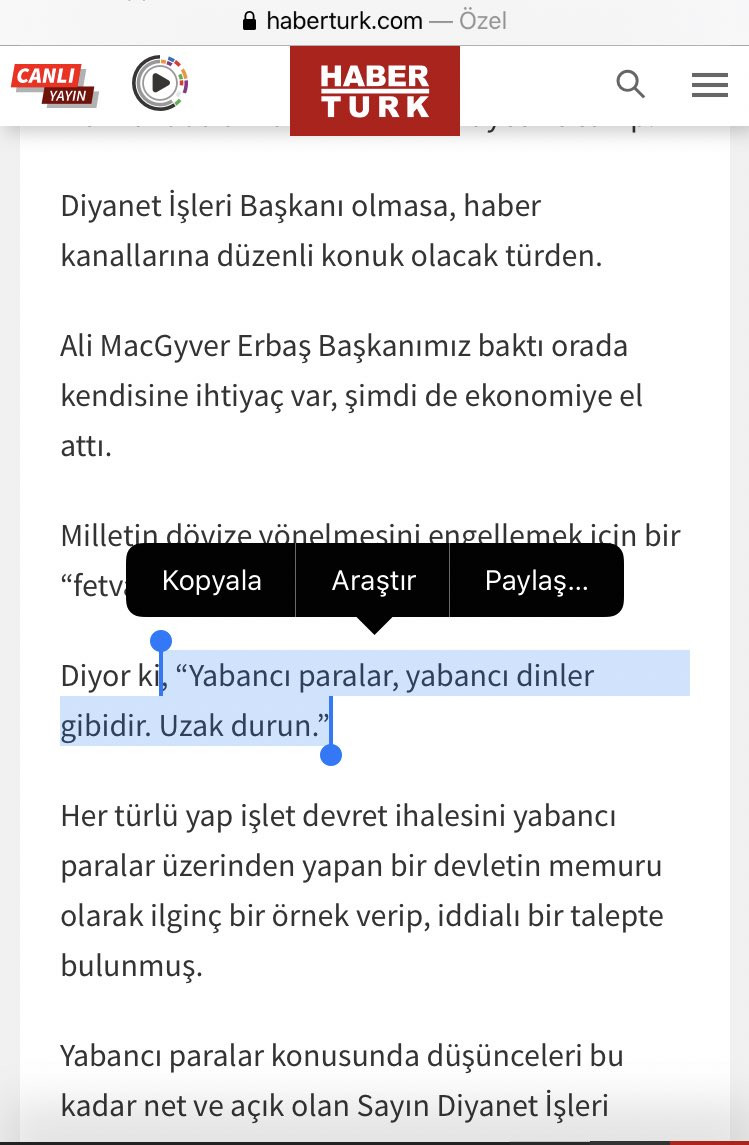Go to Habertürk home via logo
The height and width of the screenshot is (1145, 749).
pos(374,91)
